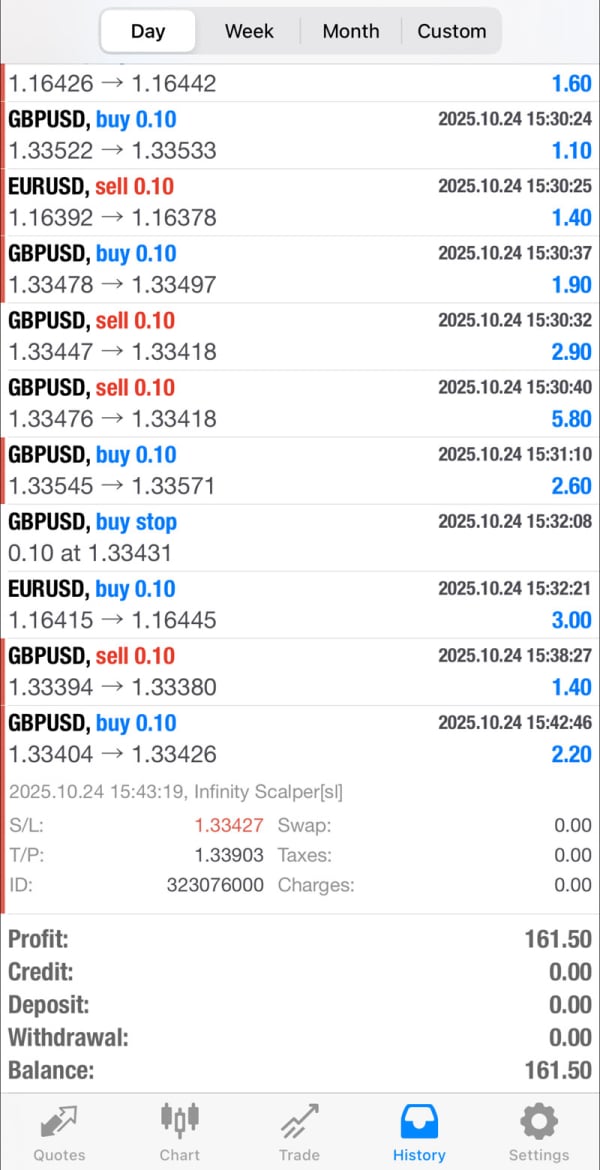Go to the Chart tab
The height and width of the screenshot is (1170, 600).
[x=180, y=1132]
